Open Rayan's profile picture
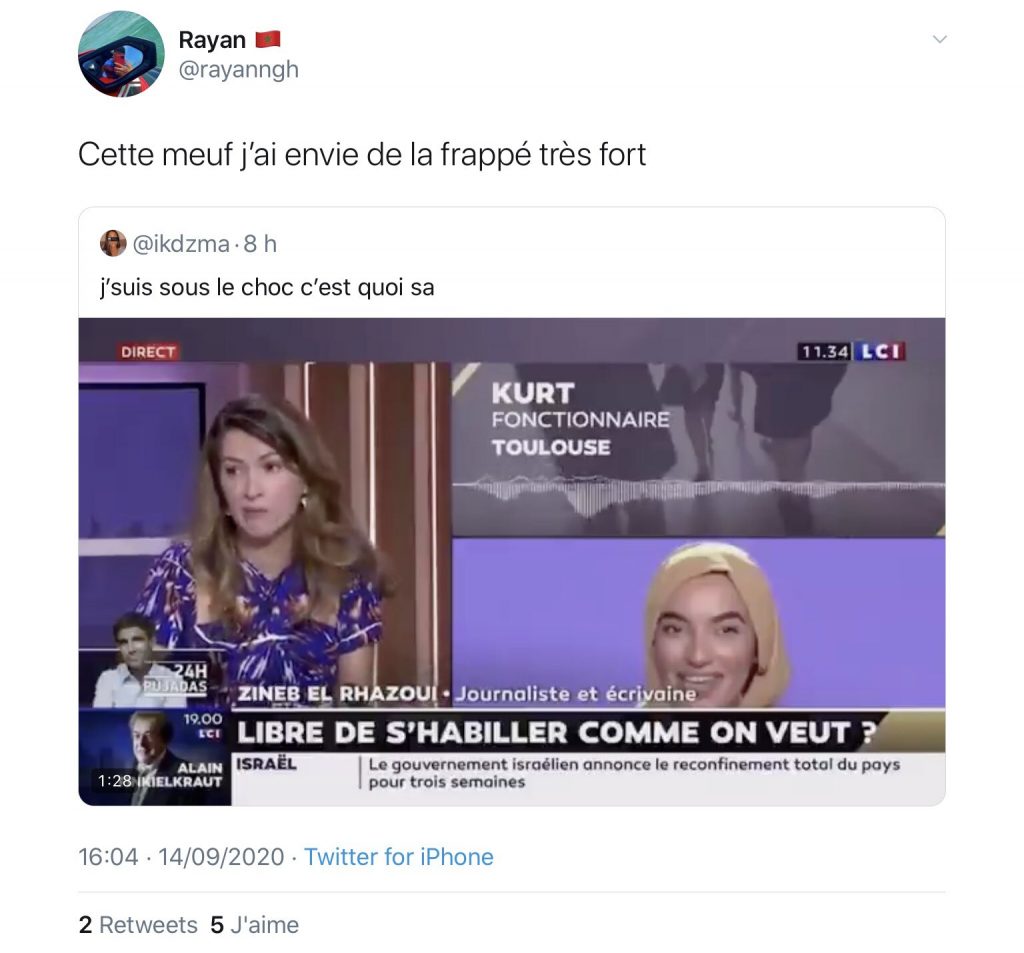Image resolution: width=1024 pixels, height=953 pixels. click(121, 54)
